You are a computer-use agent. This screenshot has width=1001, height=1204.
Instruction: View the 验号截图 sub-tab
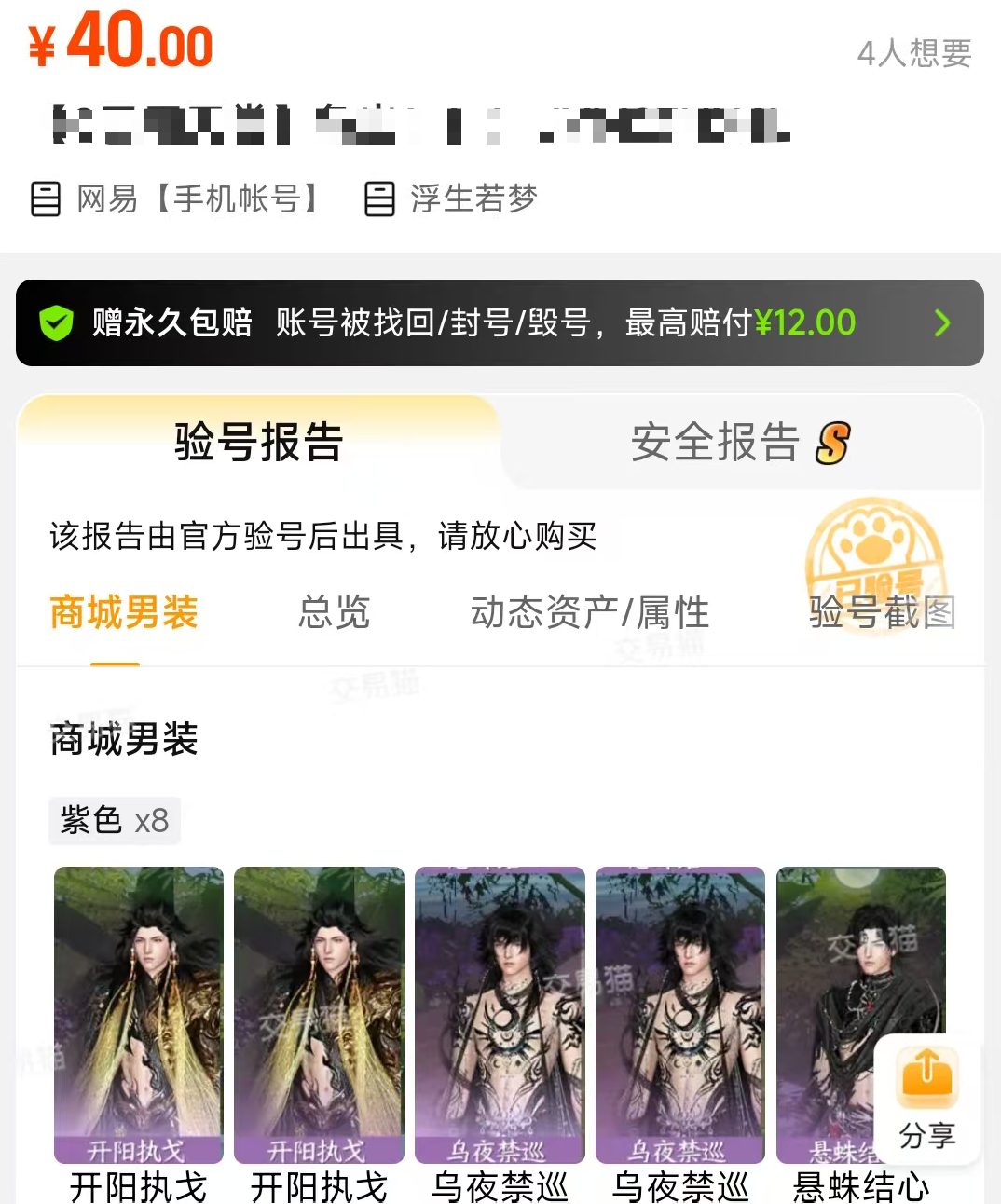click(x=882, y=613)
